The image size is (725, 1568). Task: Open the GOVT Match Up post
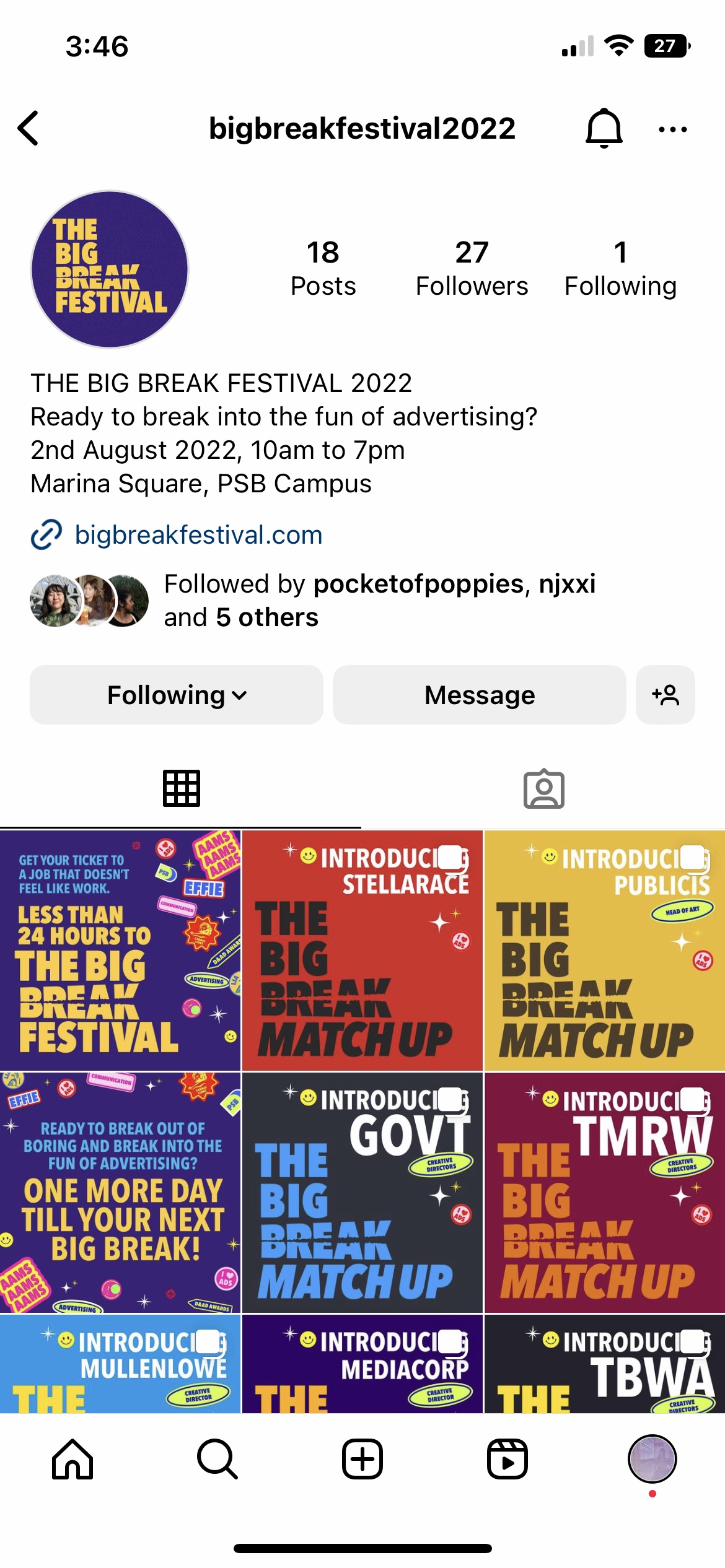click(362, 1193)
